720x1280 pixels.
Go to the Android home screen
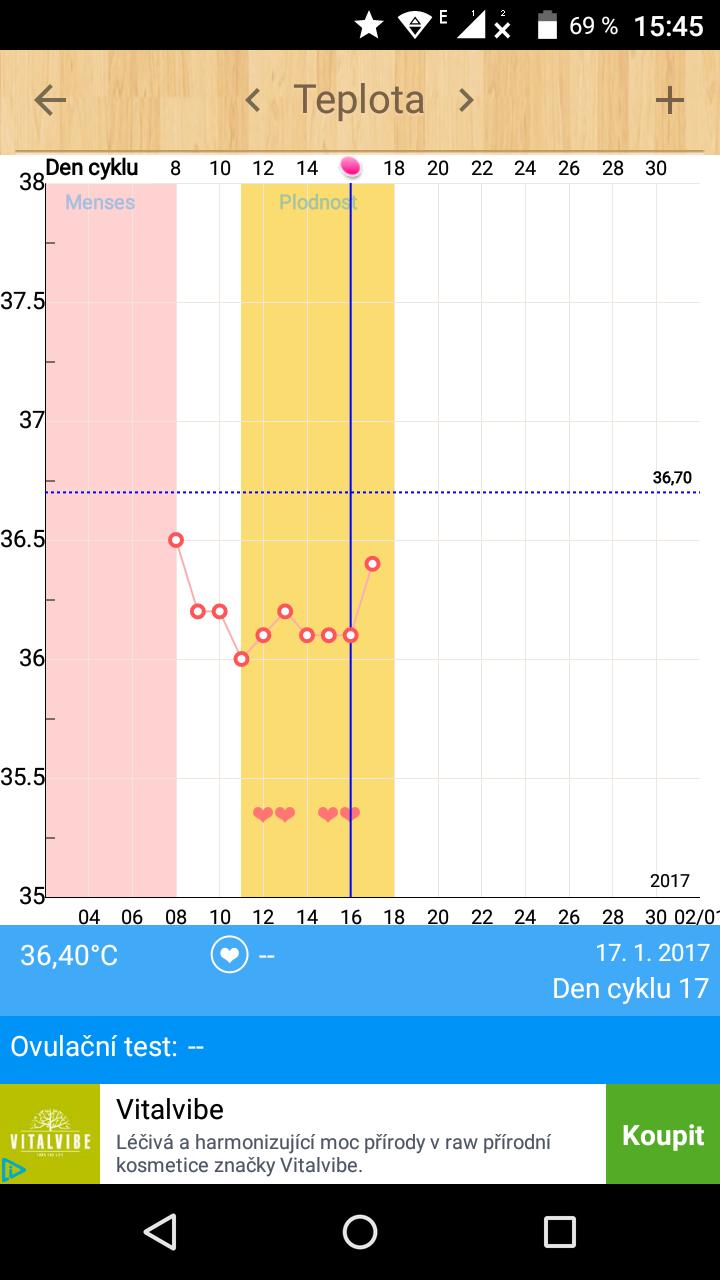pos(360,1232)
